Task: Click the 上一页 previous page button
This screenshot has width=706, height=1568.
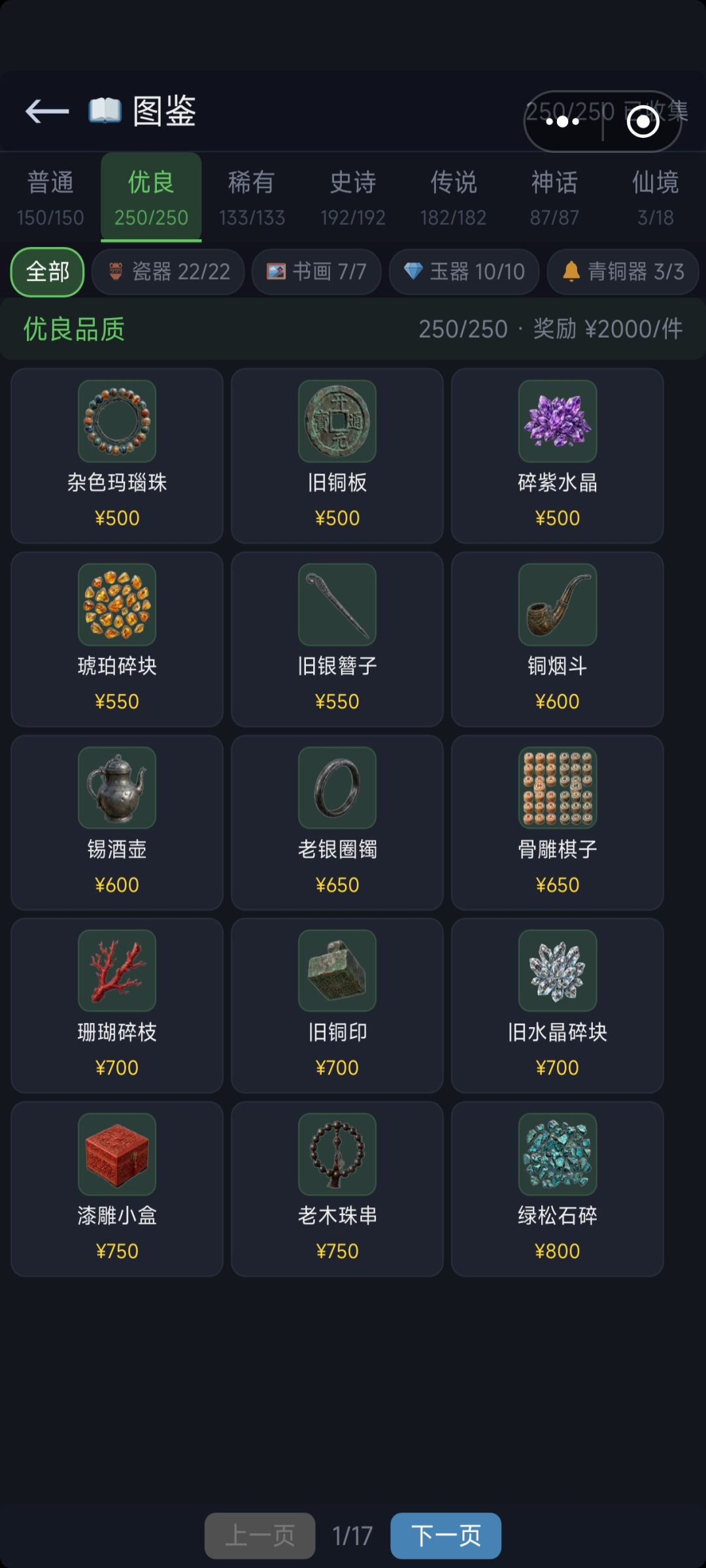Action: (x=260, y=1533)
